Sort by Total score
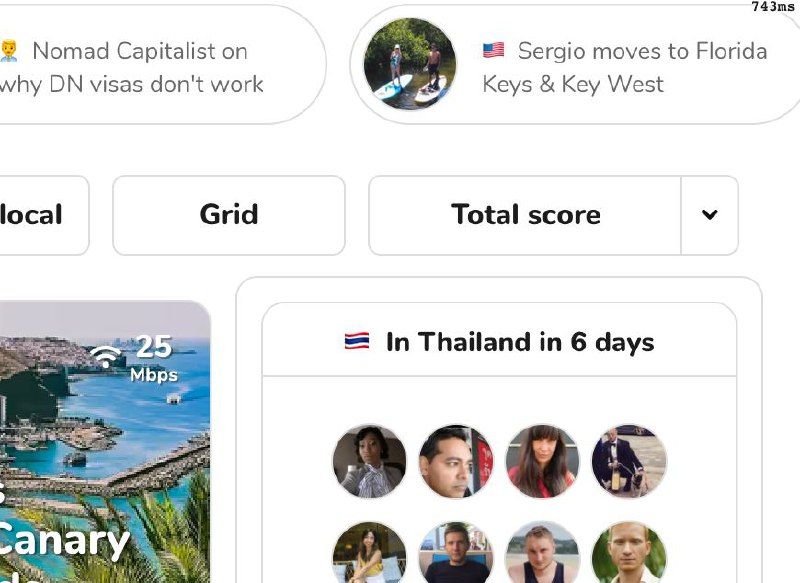This screenshot has width=800, height=583. [525, 215]
